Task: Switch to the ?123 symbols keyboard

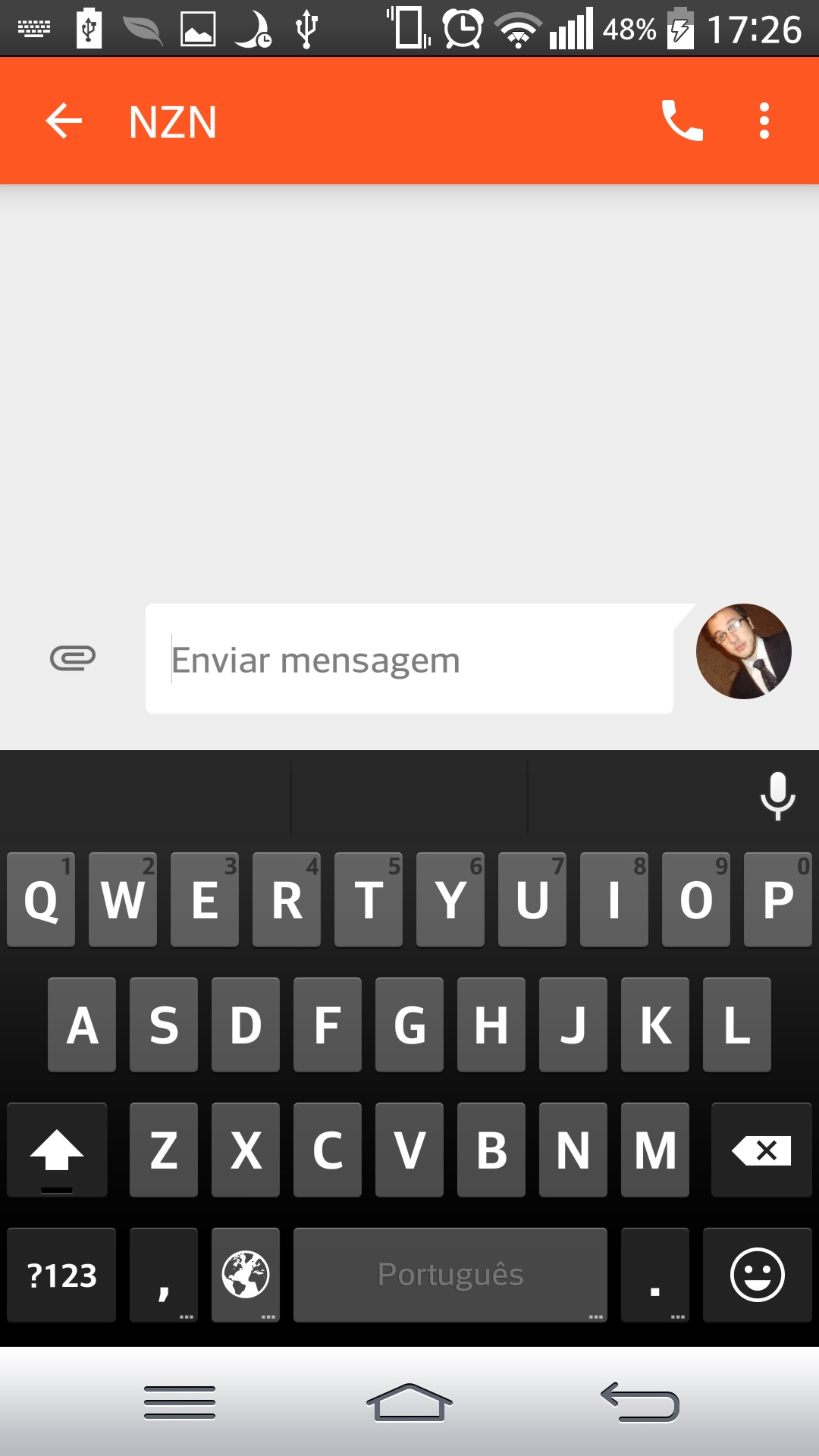Action: click(x=61, y=1275)
